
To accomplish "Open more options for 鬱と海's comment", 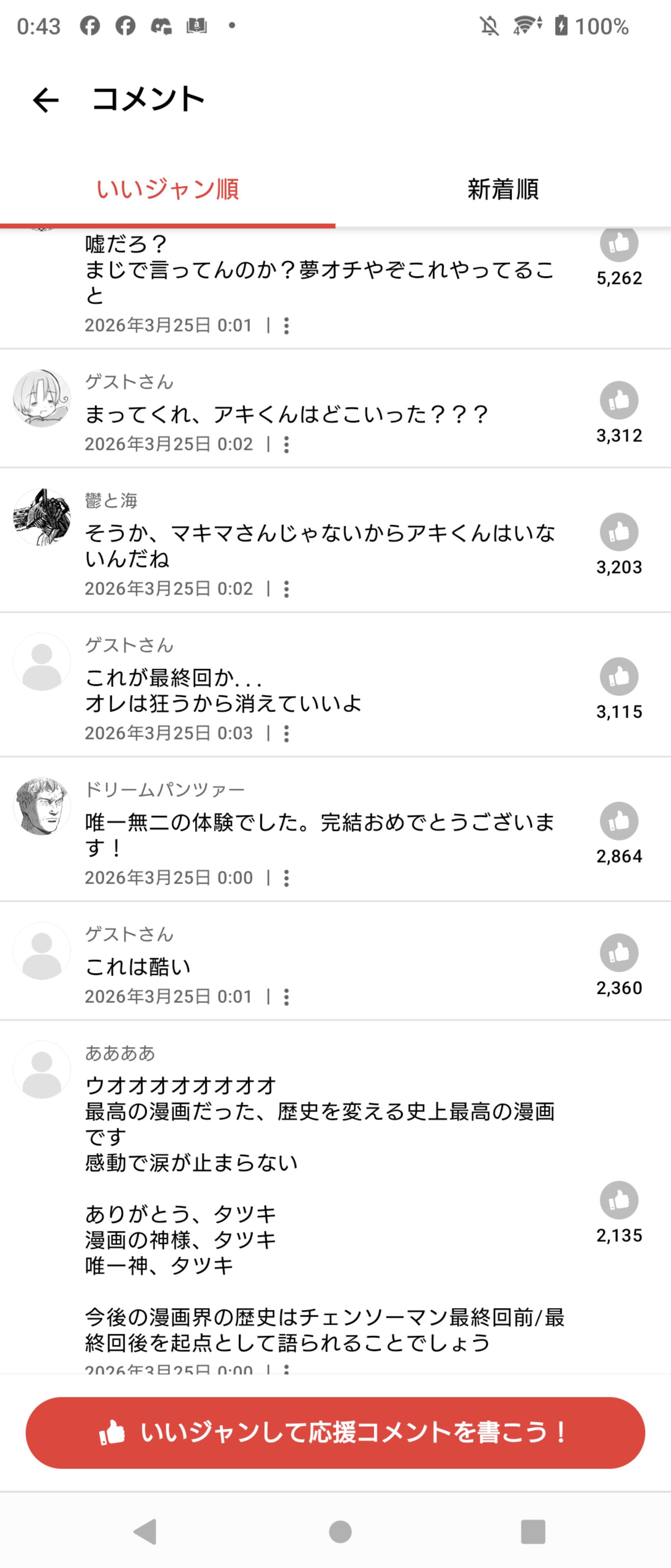I will 287,588.
